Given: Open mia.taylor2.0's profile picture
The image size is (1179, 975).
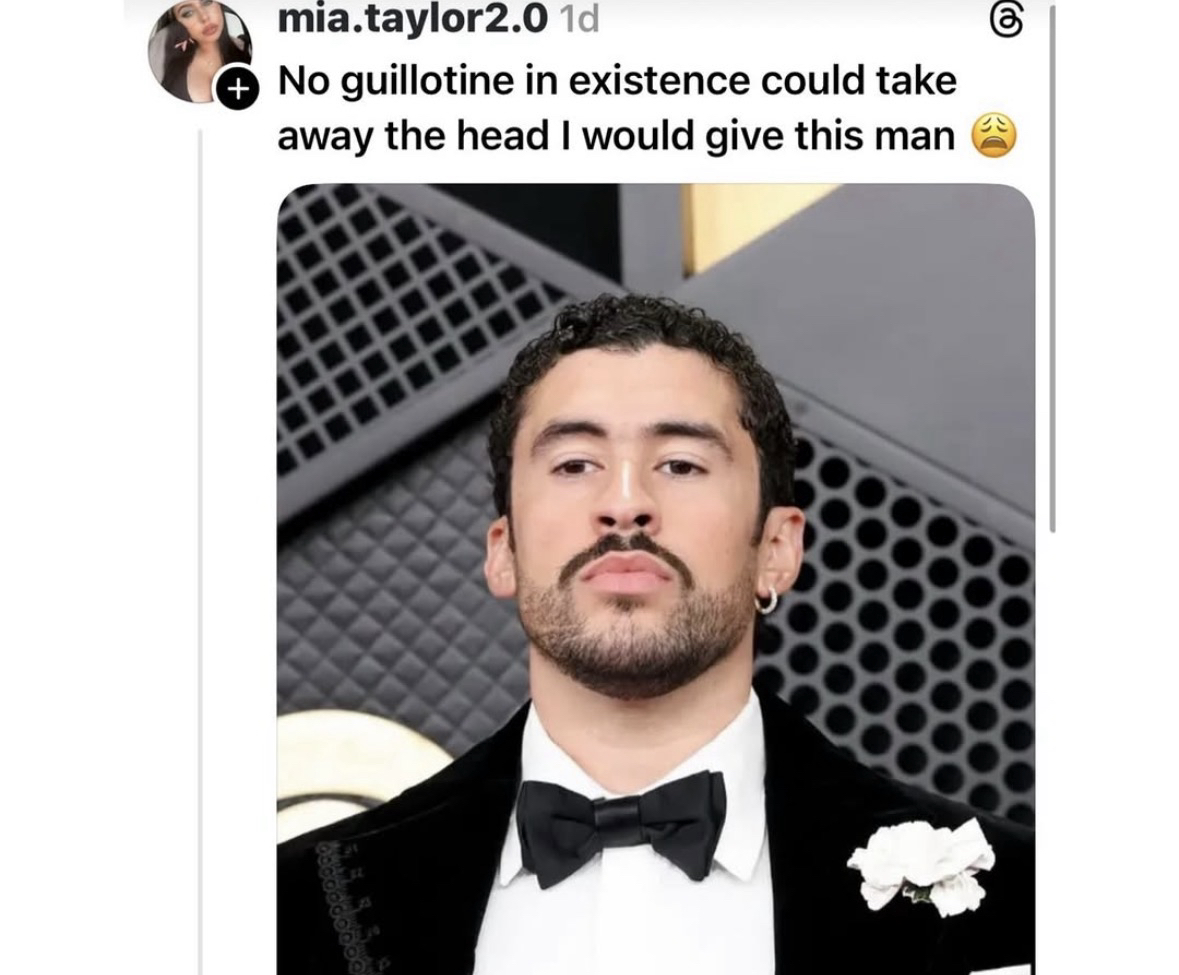Looking at the screenshot, I should (198, 49).
